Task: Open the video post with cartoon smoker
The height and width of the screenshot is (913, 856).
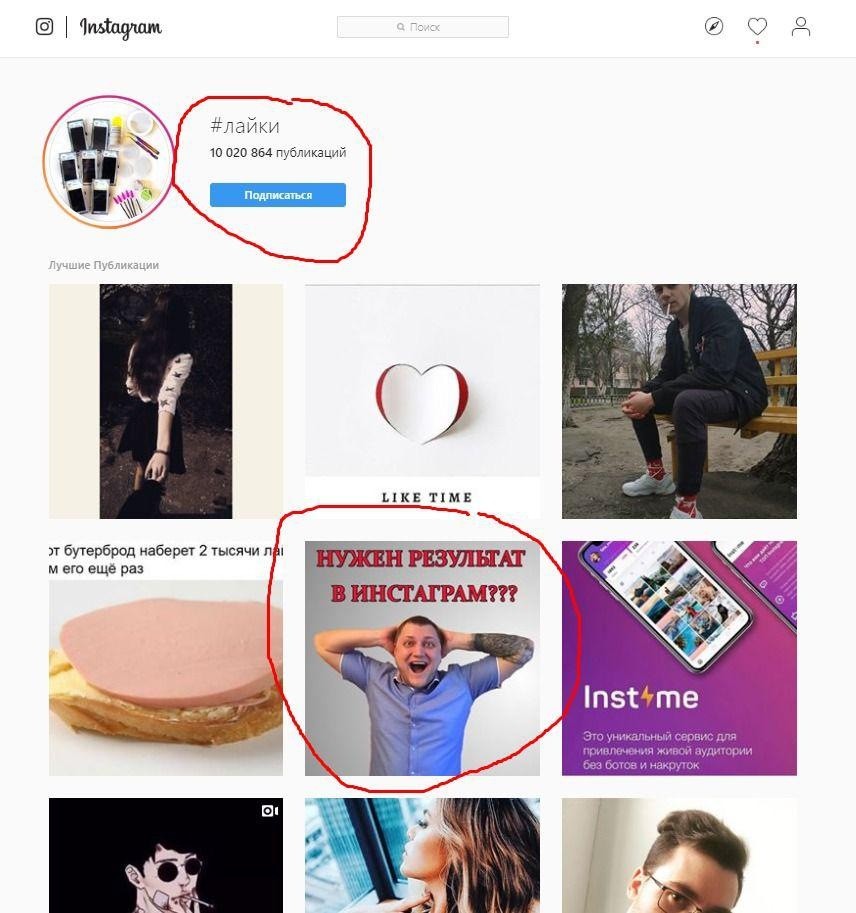Action: point(166,856)
